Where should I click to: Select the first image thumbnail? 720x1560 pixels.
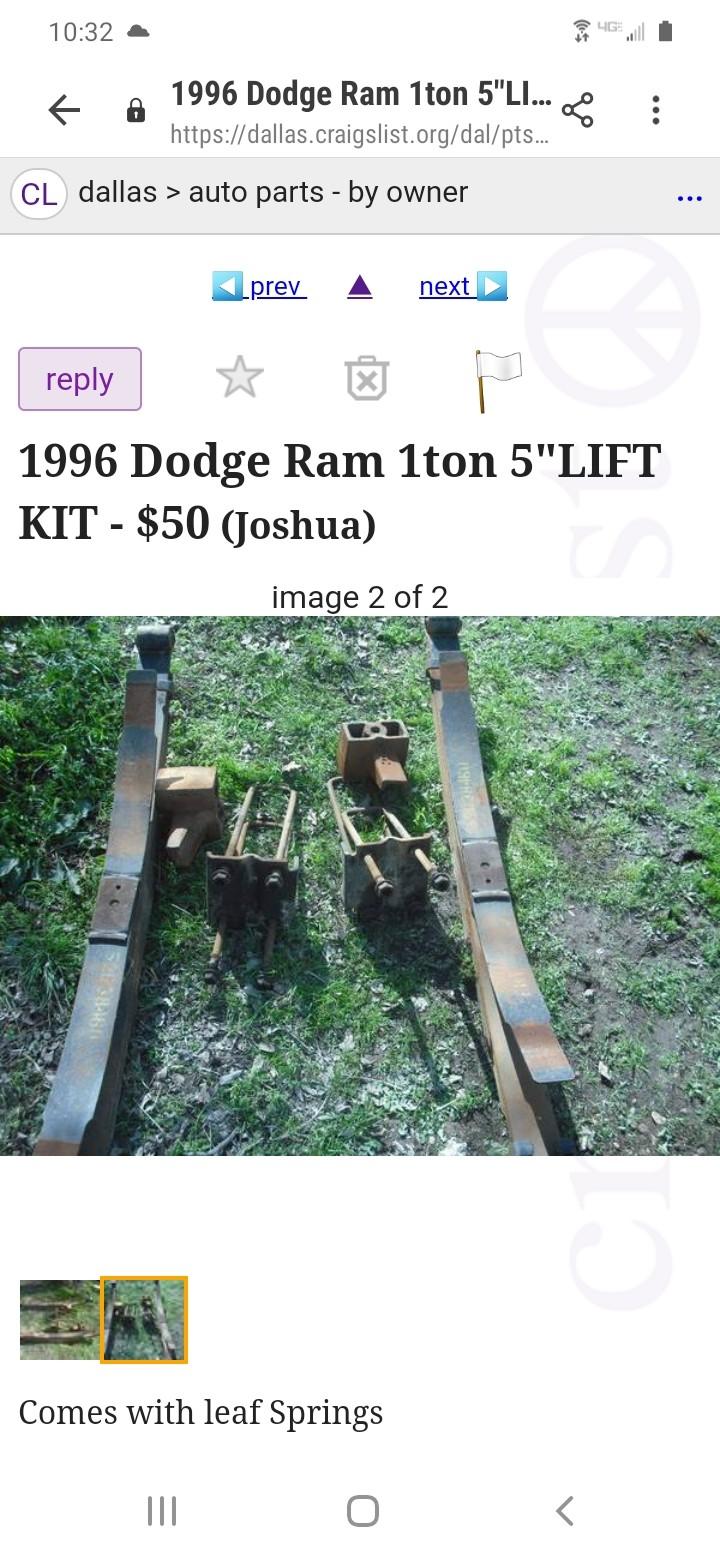tap(59, 1319)
